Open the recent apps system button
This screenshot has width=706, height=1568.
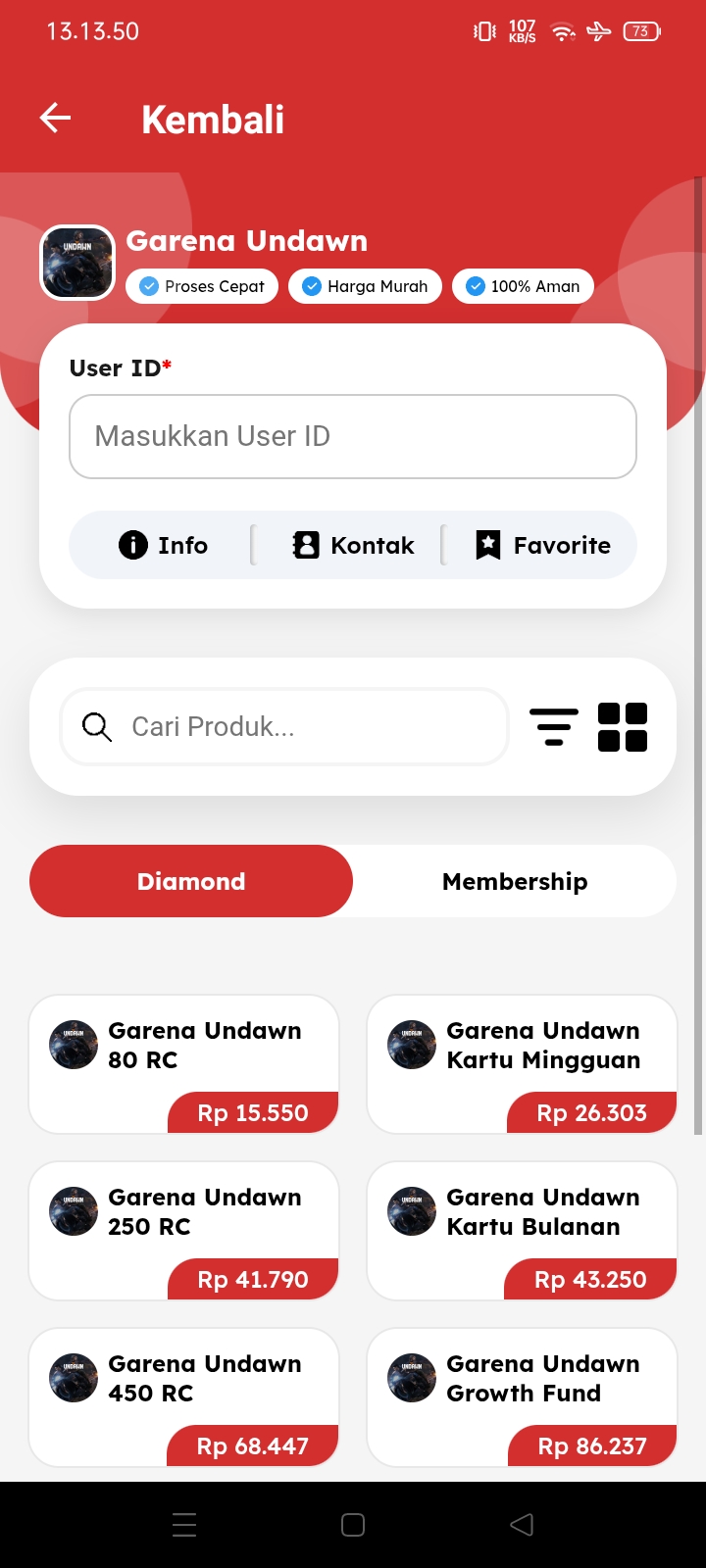pyautogui.click(x=184, y=1525)
